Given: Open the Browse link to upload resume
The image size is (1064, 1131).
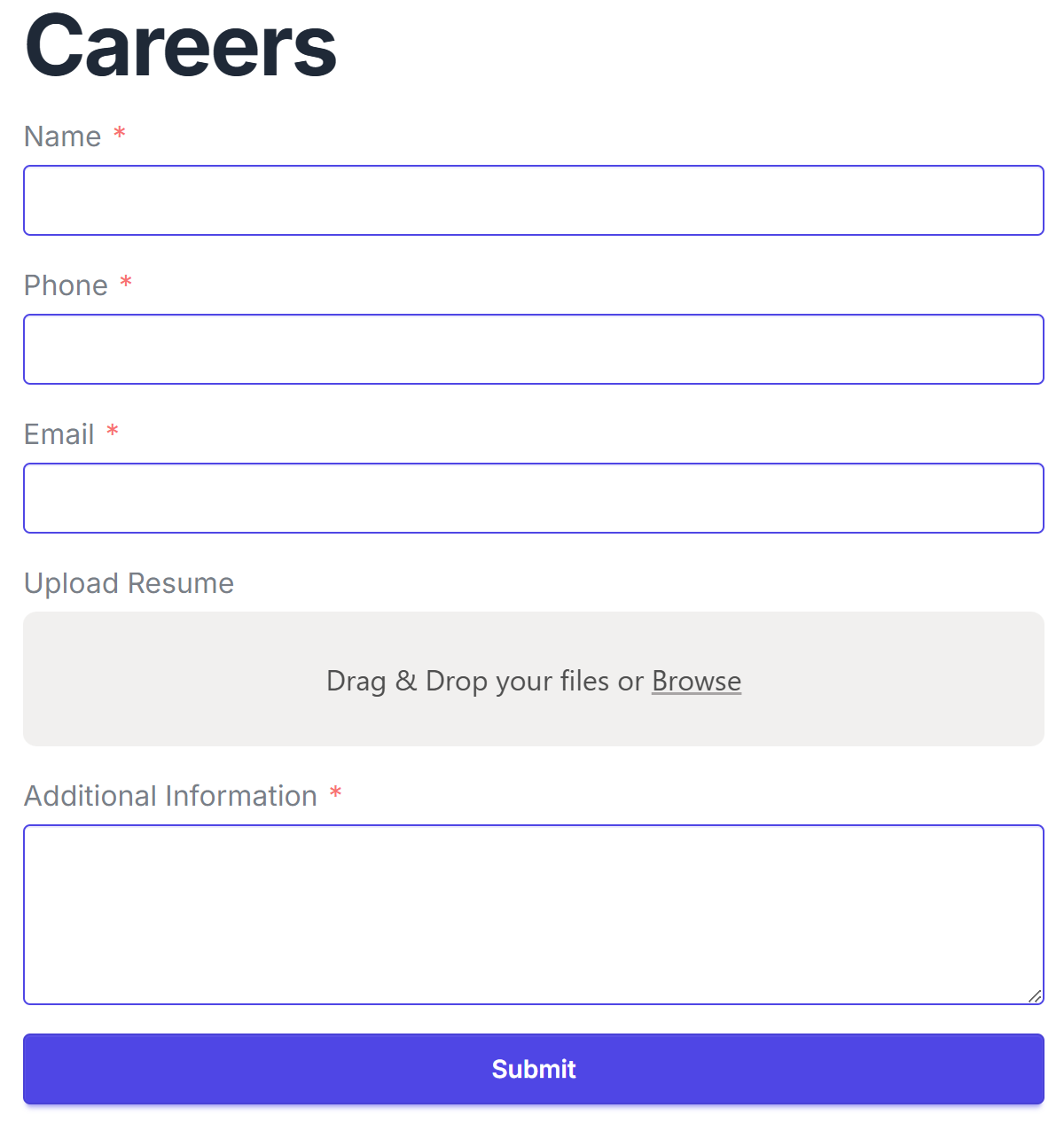Looking at the screenshot, I should coord(696,681).
